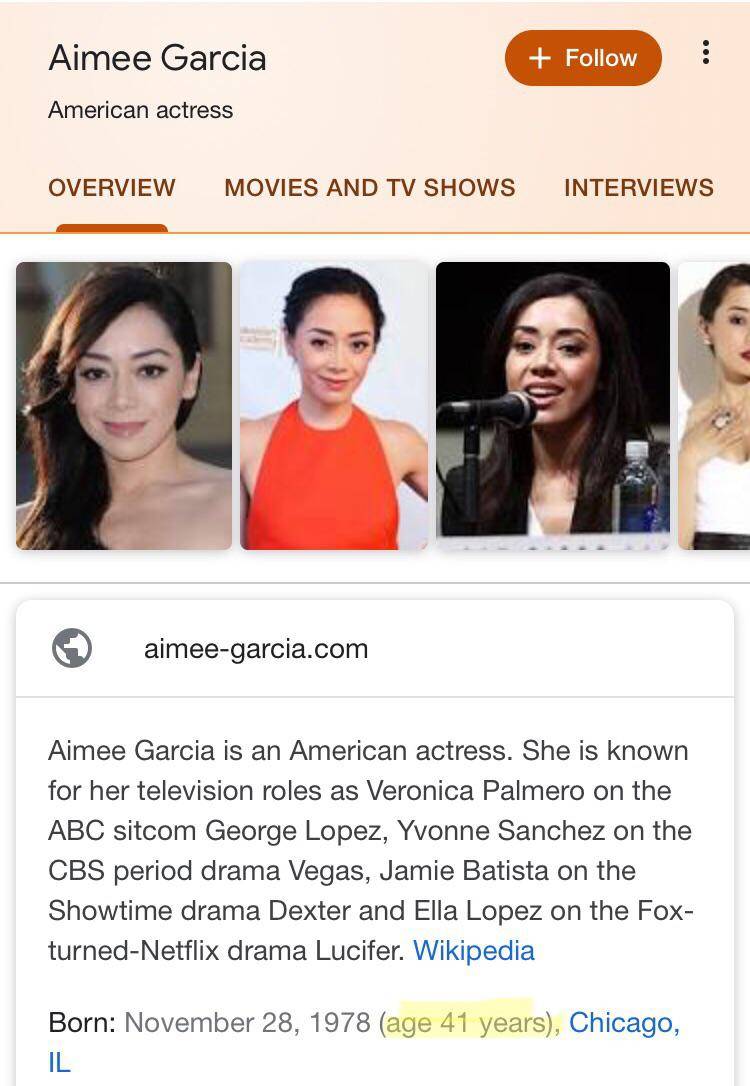Switch to the Overview tab
This screenshot has width=750, height=1086.
111,188
